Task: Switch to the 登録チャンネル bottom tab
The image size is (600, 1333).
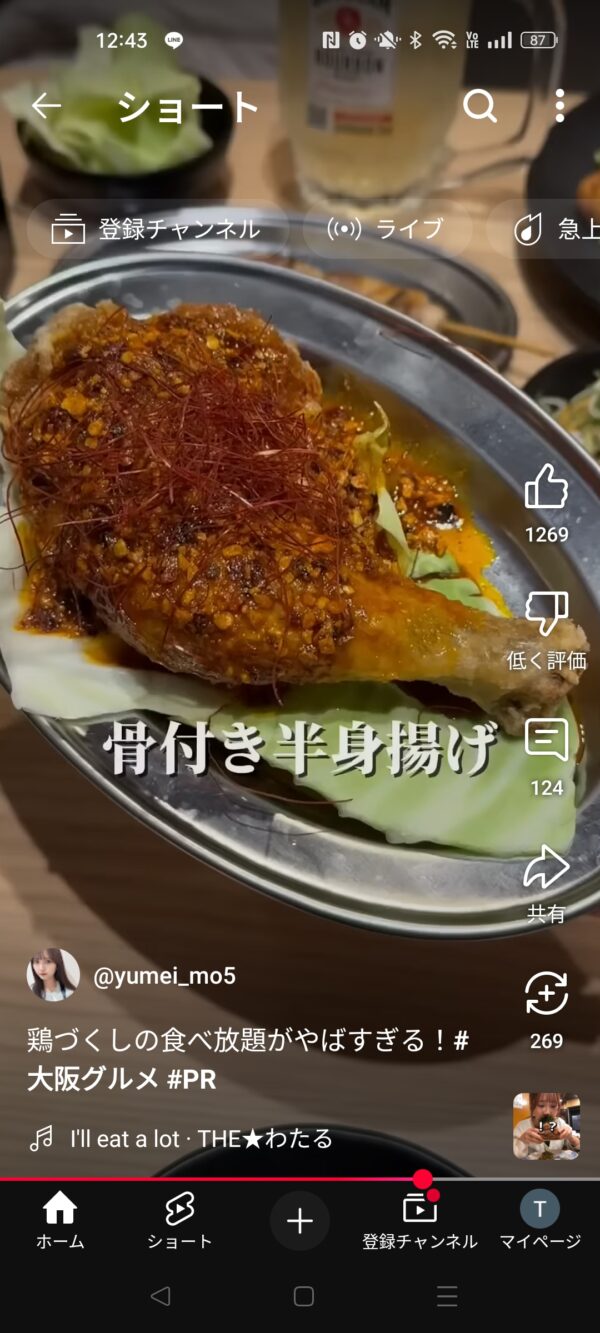Action: tap(420, 1221)
